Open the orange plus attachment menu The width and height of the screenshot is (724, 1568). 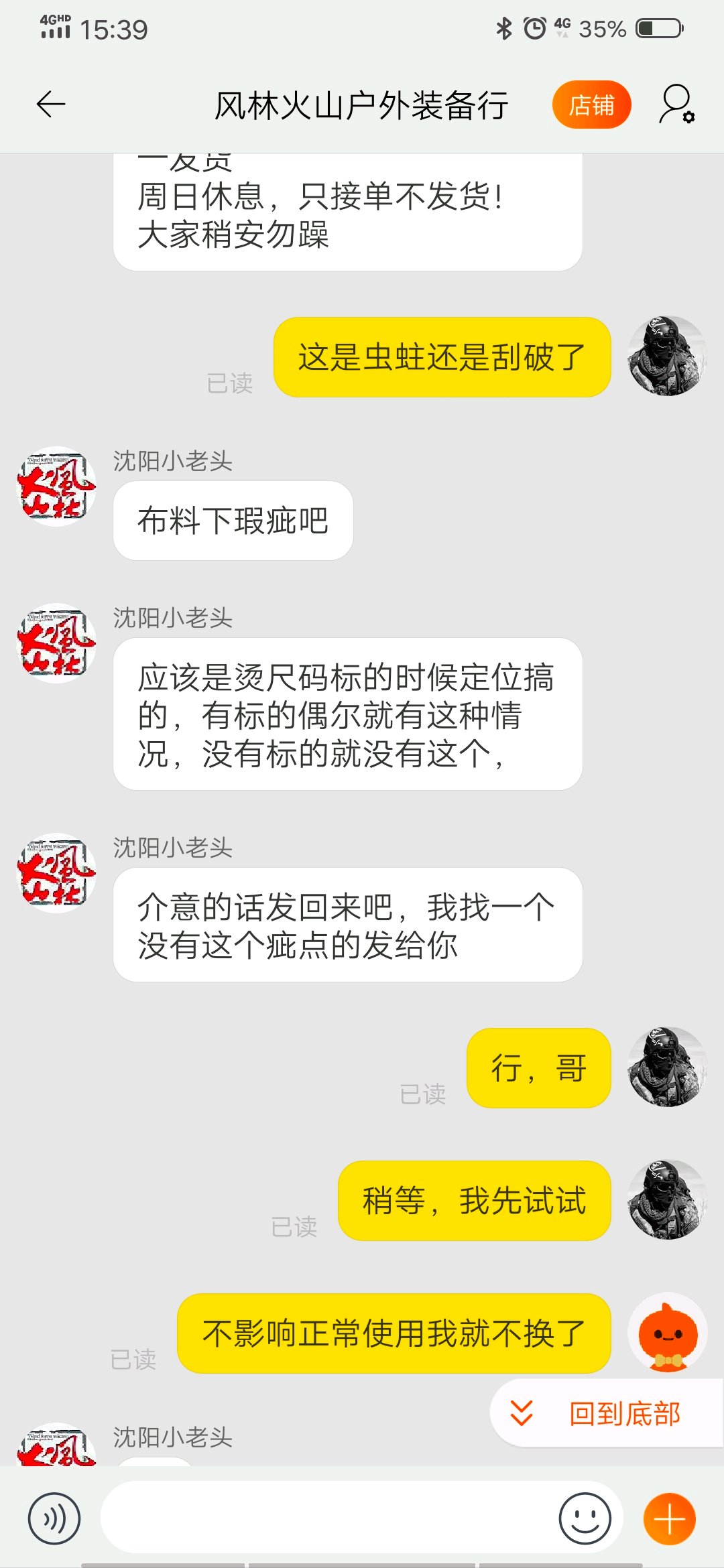[670, 1518]
